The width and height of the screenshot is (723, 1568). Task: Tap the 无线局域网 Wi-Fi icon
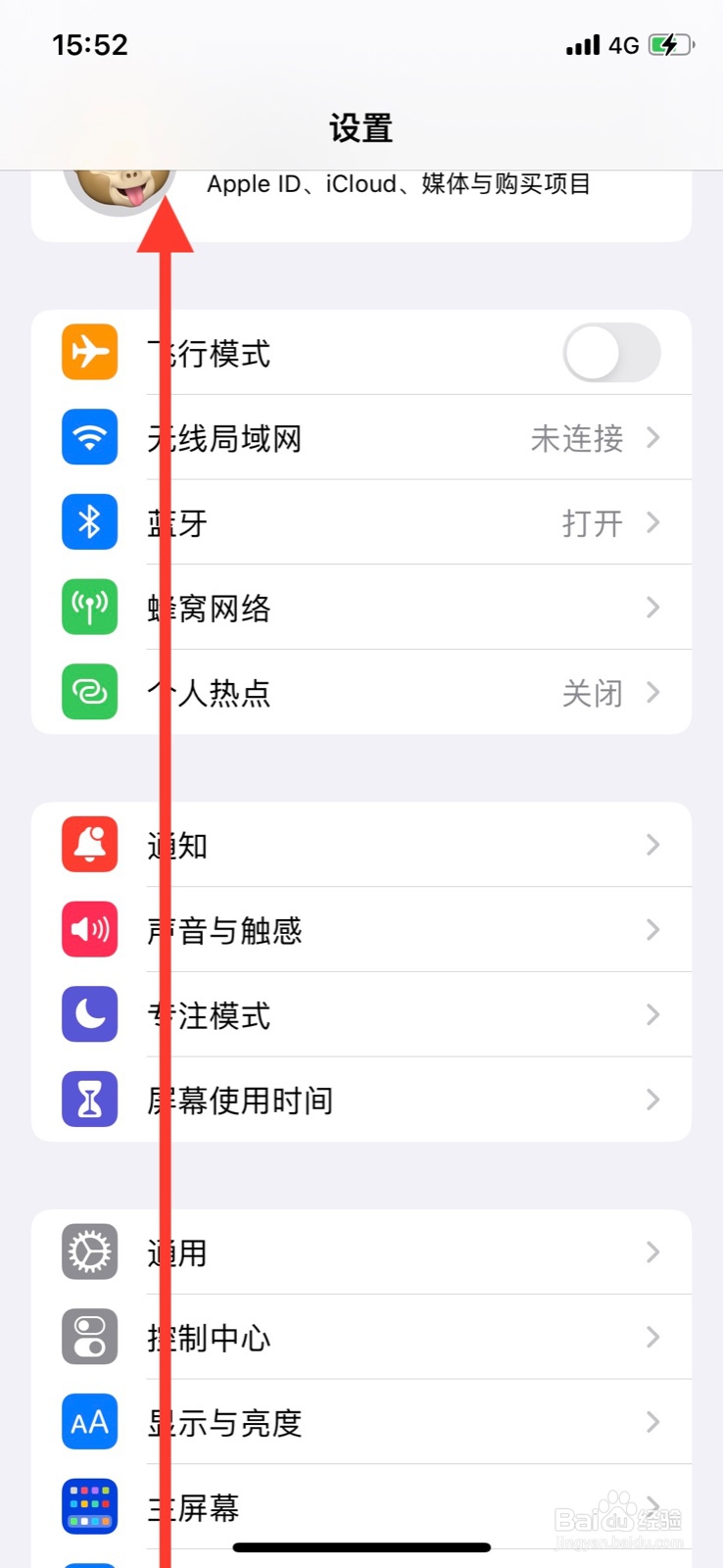tap(89, 437)
